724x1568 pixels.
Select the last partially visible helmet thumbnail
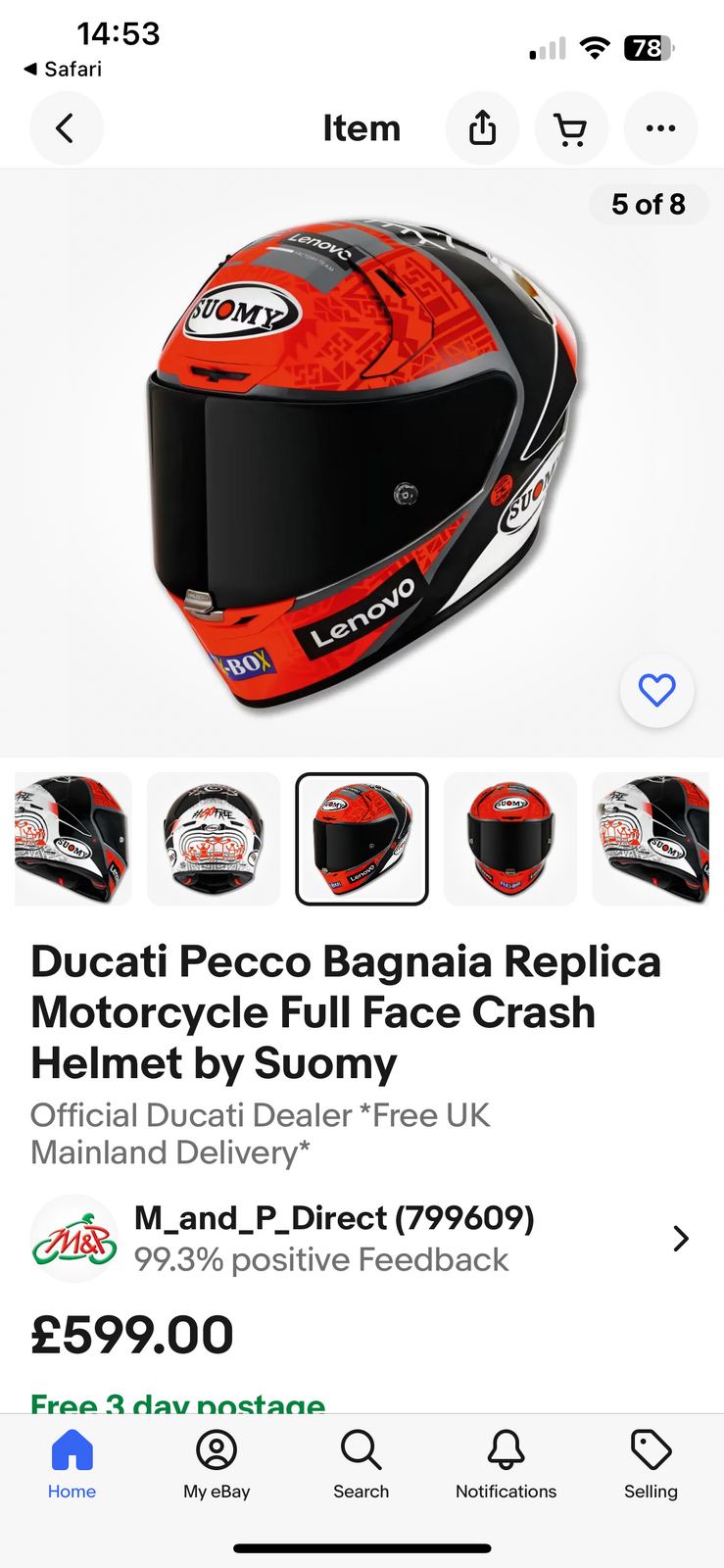[652, 839]
